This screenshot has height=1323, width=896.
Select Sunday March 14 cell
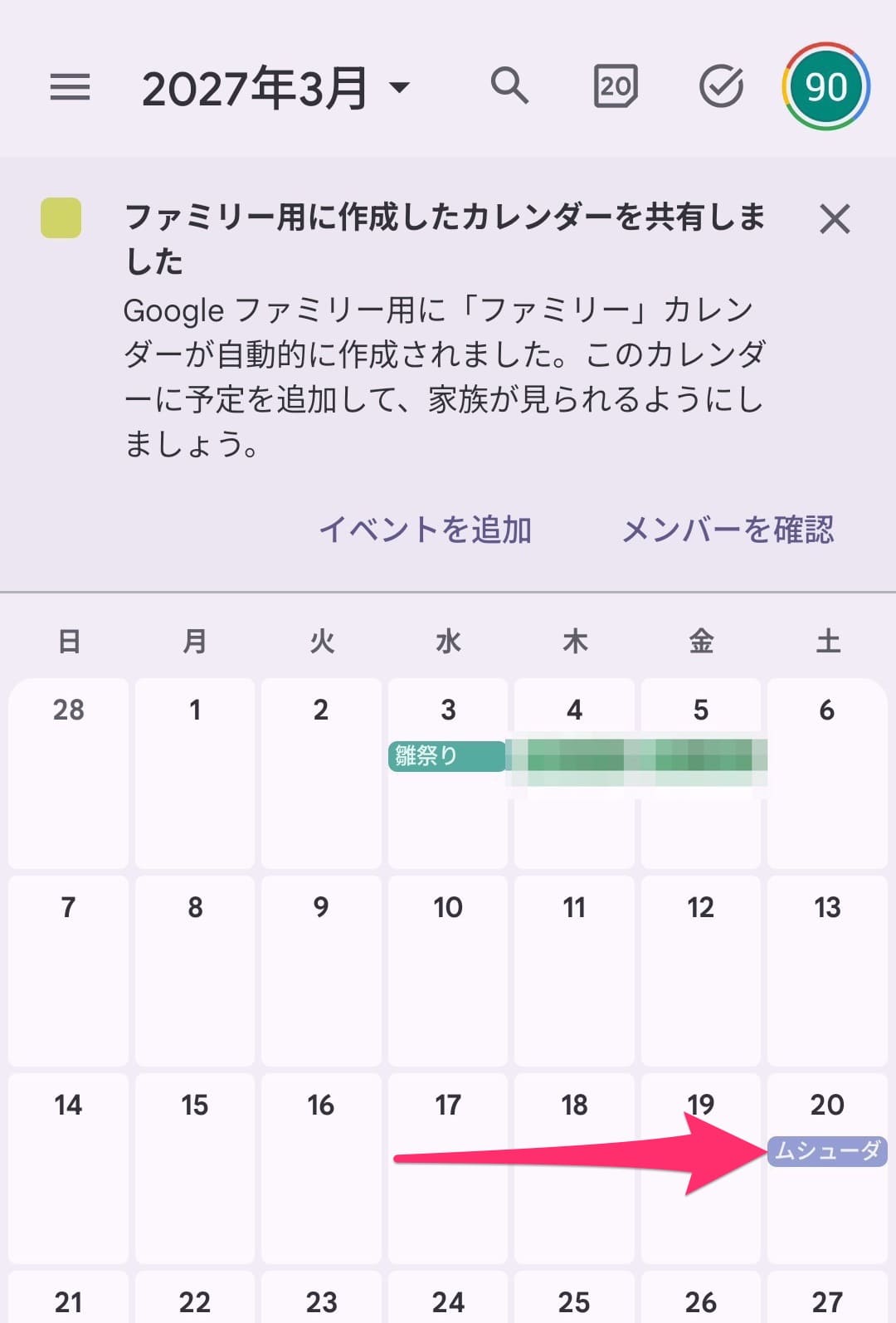tap(70, 1162)
